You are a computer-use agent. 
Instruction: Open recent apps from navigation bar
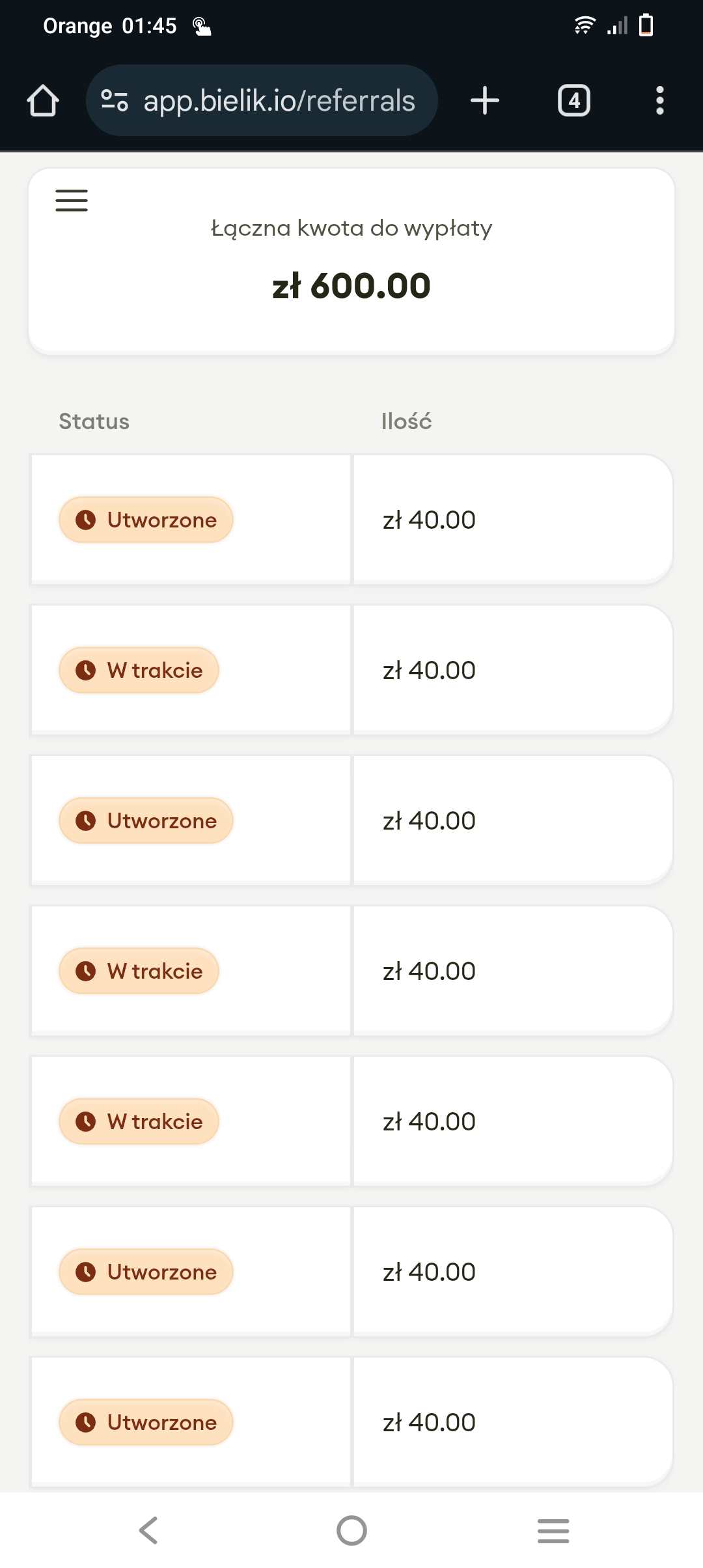[x=553, y=1530]
